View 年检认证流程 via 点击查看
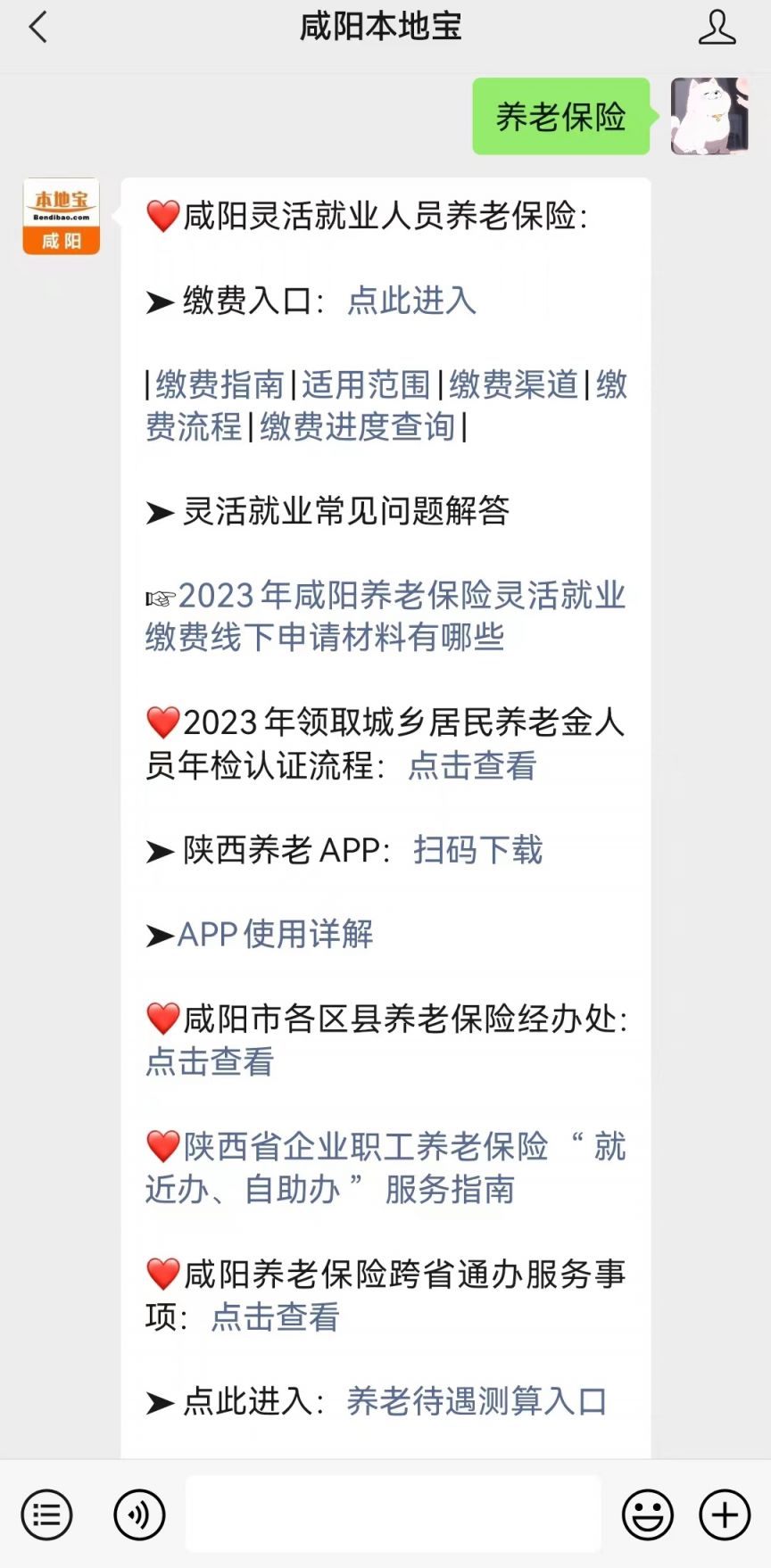This screenshot has height=1568, width=771. (472, 765)
